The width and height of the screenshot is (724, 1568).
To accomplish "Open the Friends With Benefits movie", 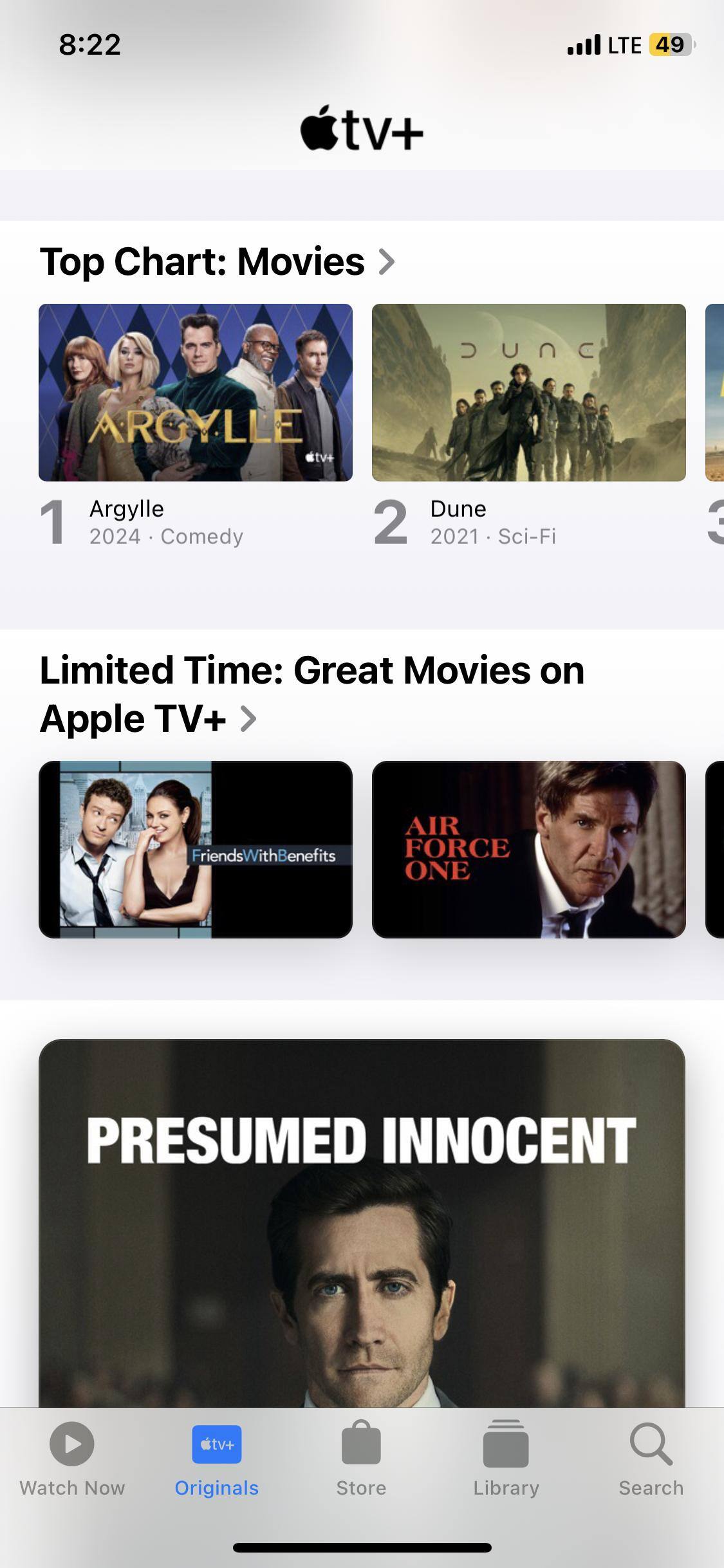I will click(195, 849).
